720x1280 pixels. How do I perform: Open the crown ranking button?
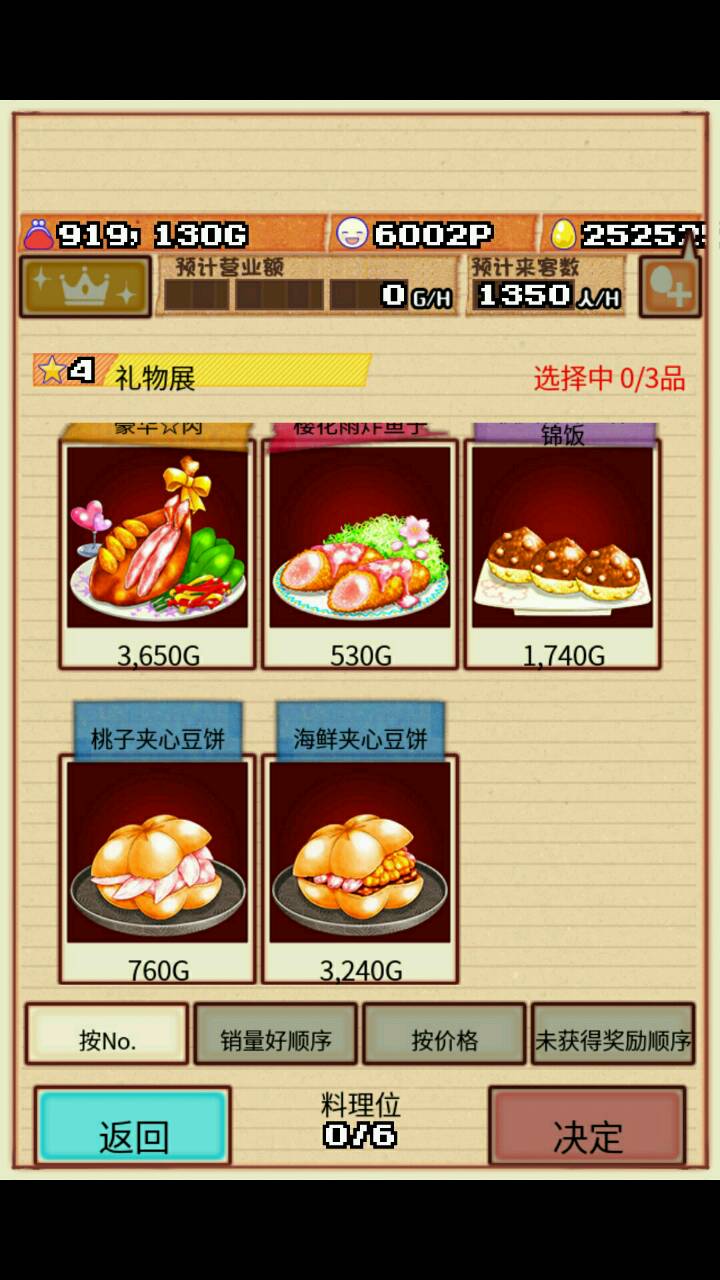tap(85, 287)
